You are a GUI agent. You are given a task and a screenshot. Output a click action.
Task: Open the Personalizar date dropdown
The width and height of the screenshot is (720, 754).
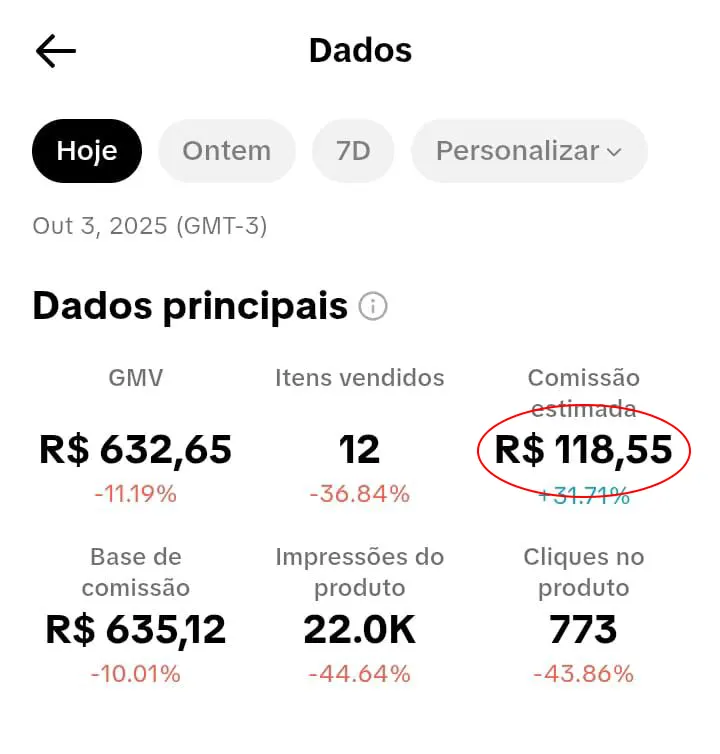[x=529, y=151]
